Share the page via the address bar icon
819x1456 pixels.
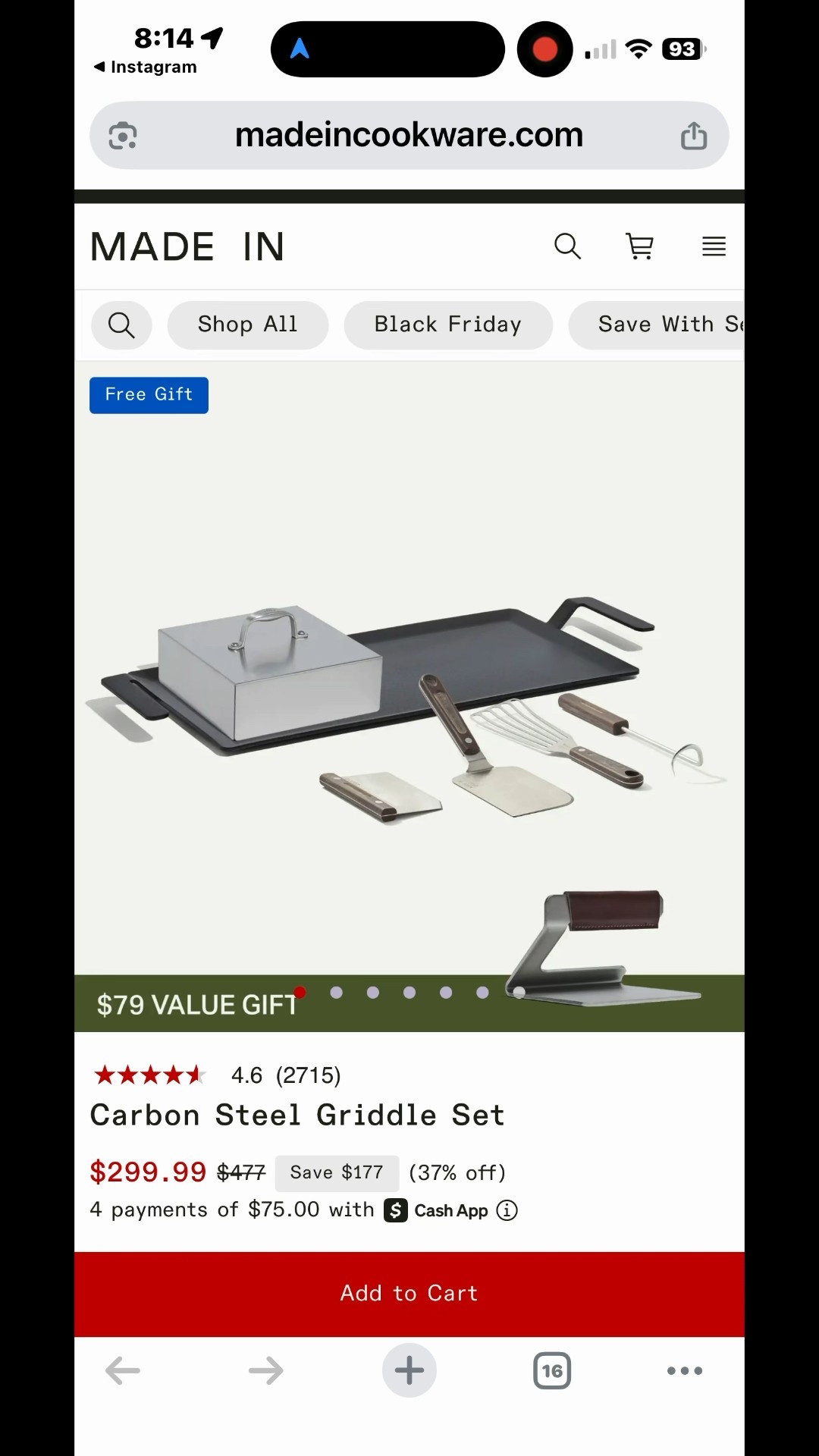pyautogui.click(x=693, y=135)
